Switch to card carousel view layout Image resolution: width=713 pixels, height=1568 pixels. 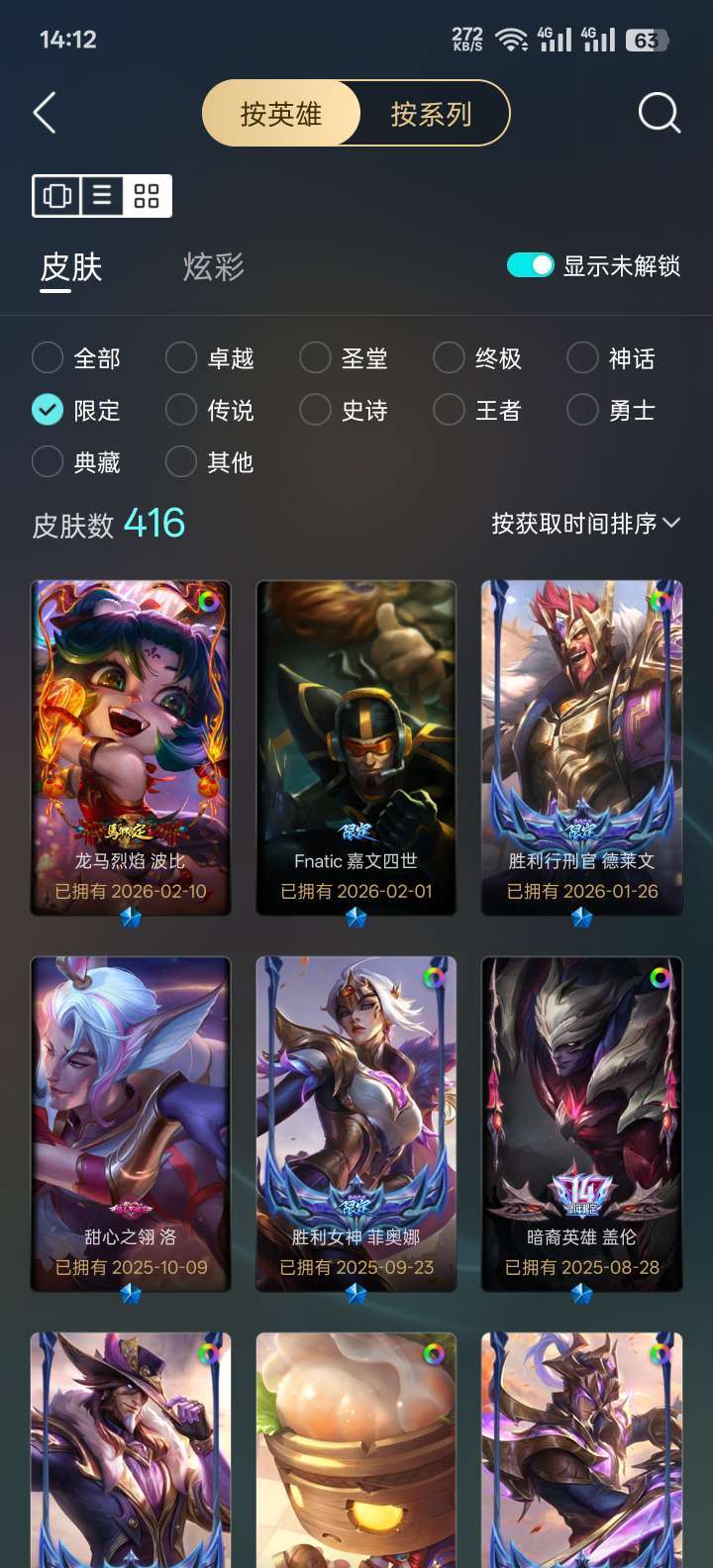(x=56, y=196)
